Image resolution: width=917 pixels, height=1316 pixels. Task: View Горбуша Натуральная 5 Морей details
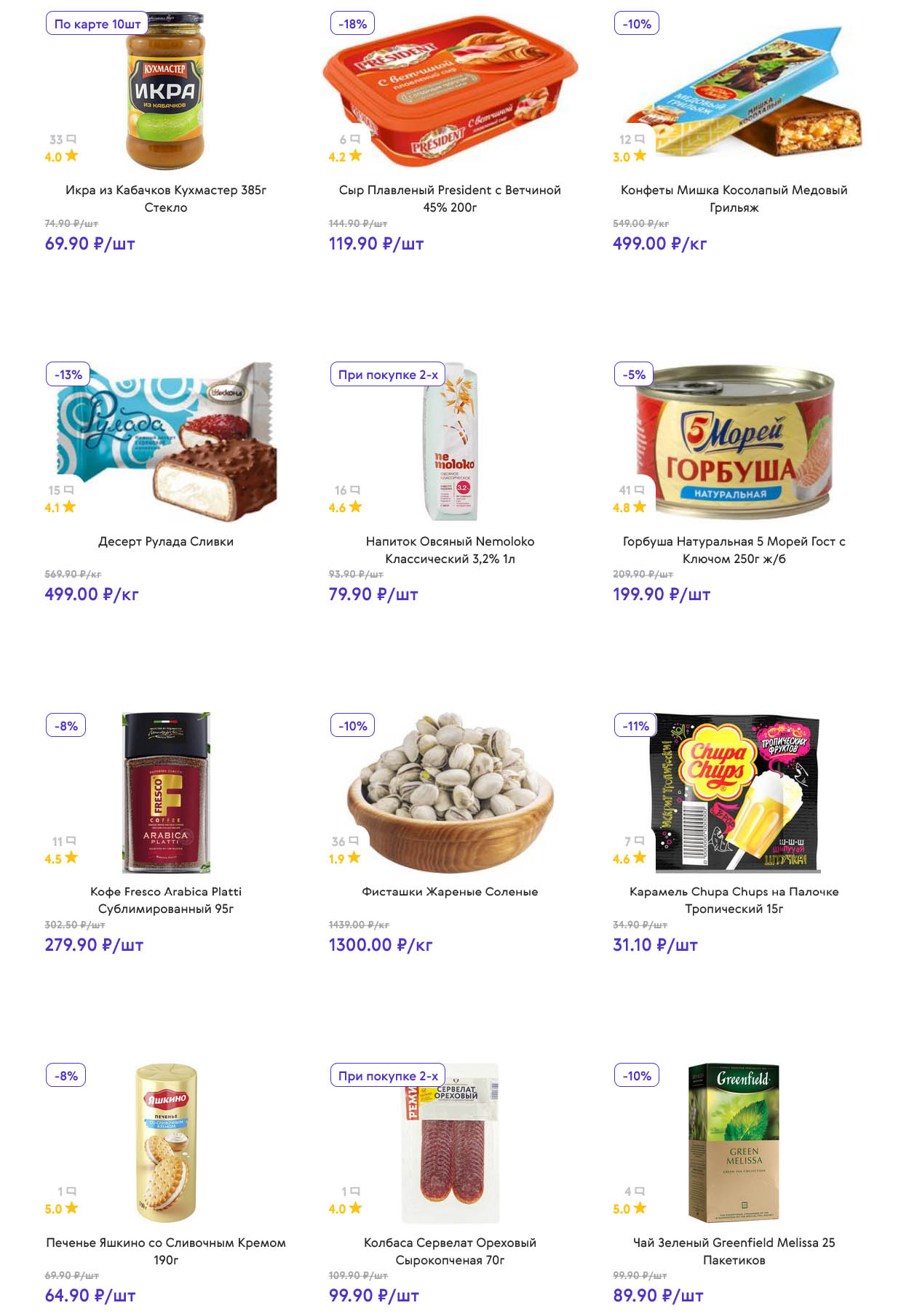[x=734, y=550]
